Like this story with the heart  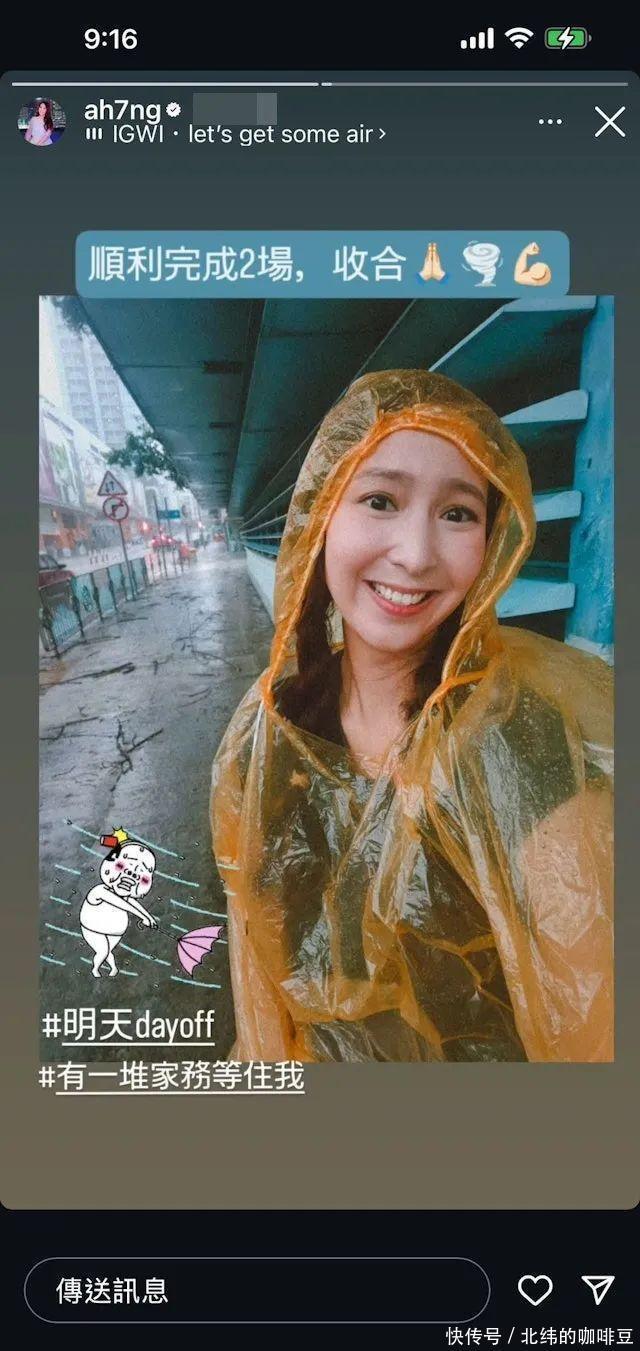(x=535, y=1290)
